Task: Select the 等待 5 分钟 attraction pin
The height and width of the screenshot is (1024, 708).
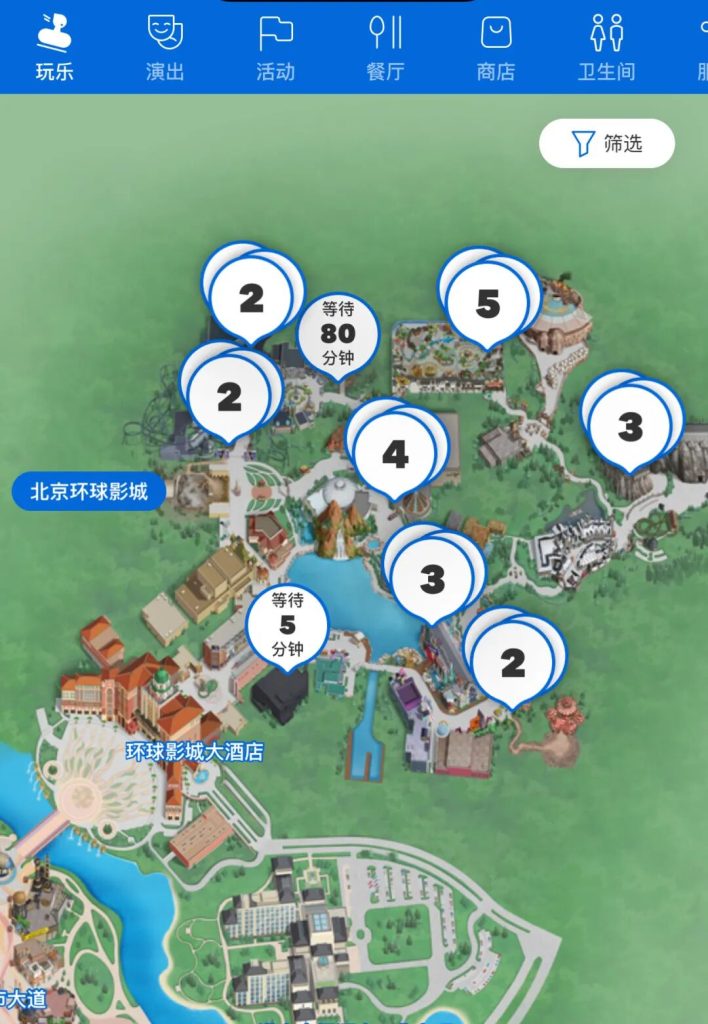Action: pos(287,625)
